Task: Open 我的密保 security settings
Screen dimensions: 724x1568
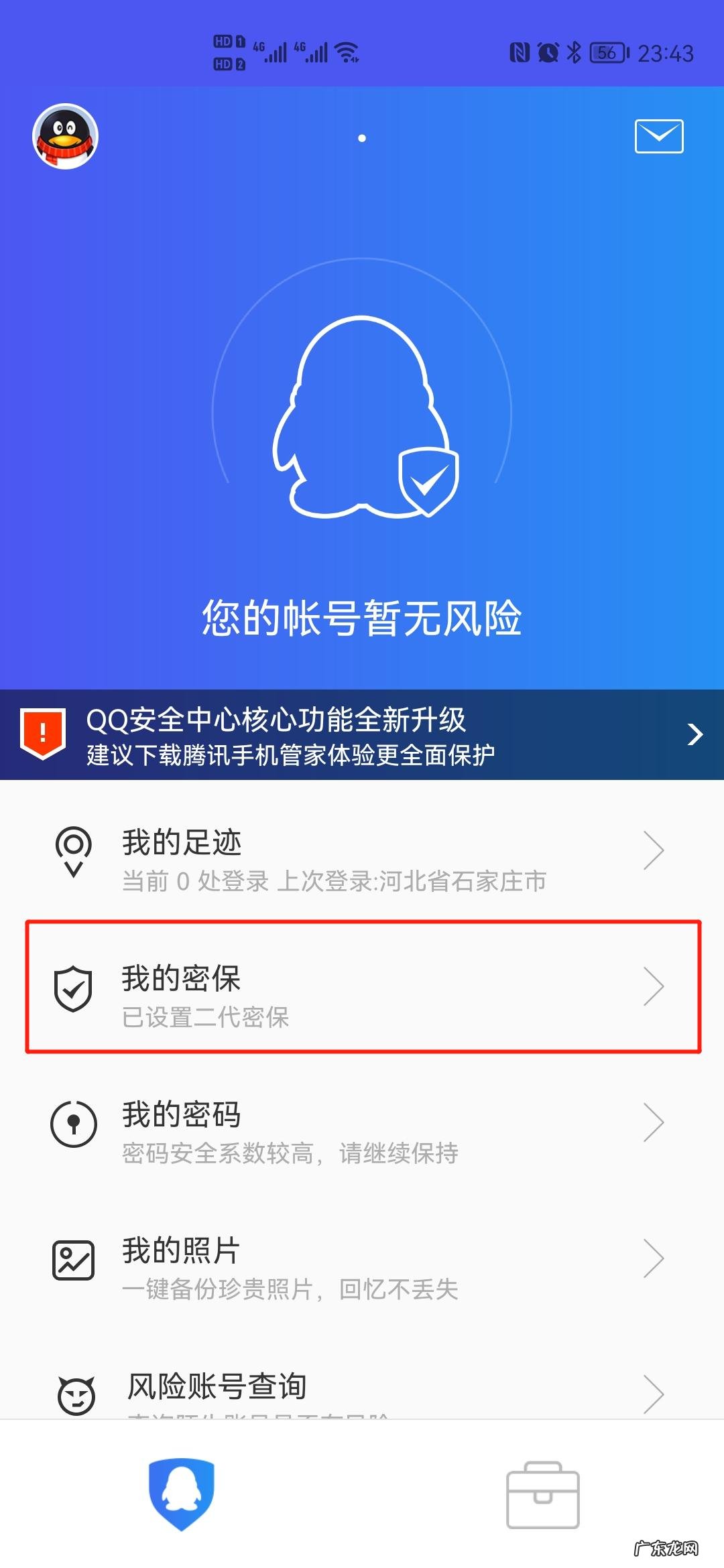Action: 362,988
